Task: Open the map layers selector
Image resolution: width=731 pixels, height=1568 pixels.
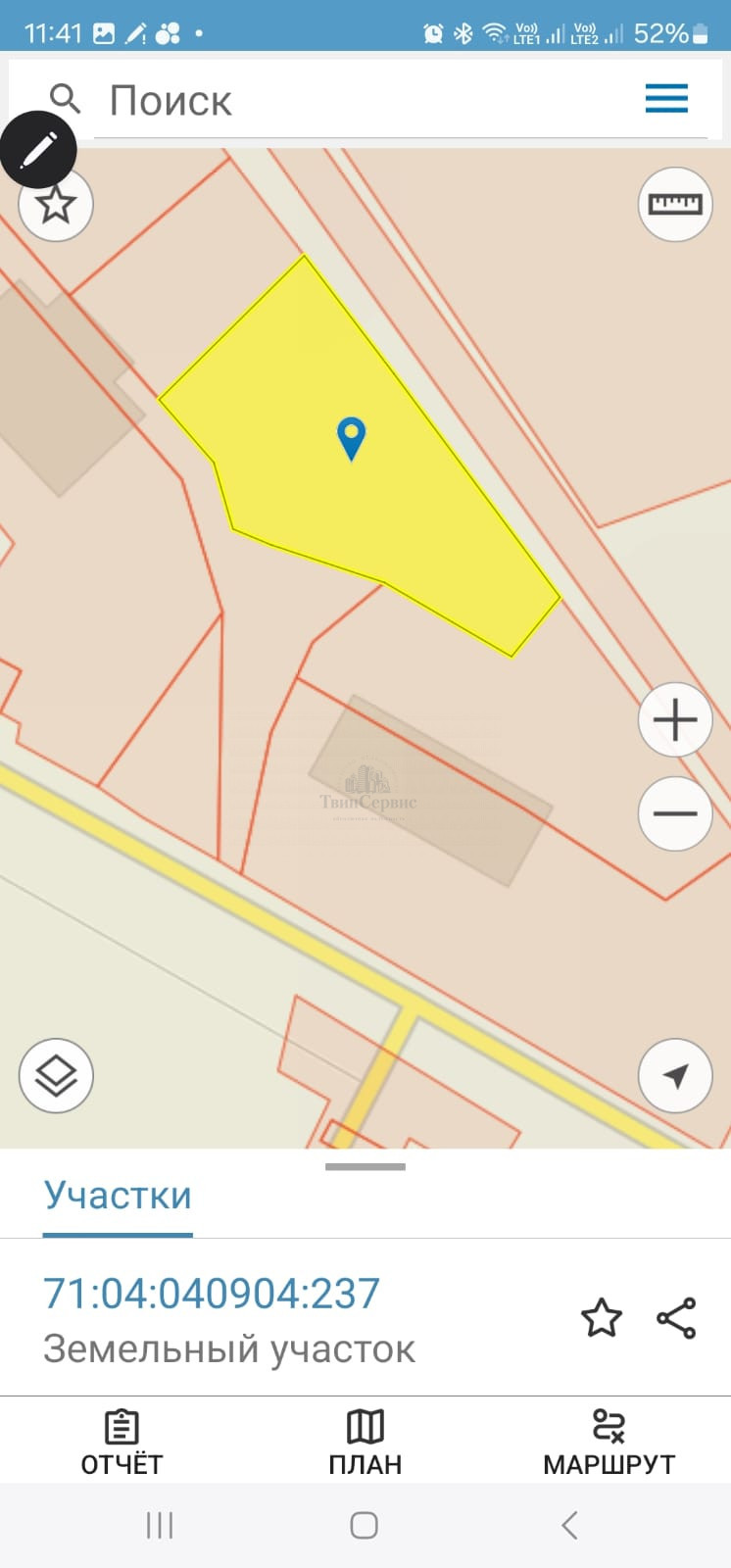Action: pos(56,1076)
